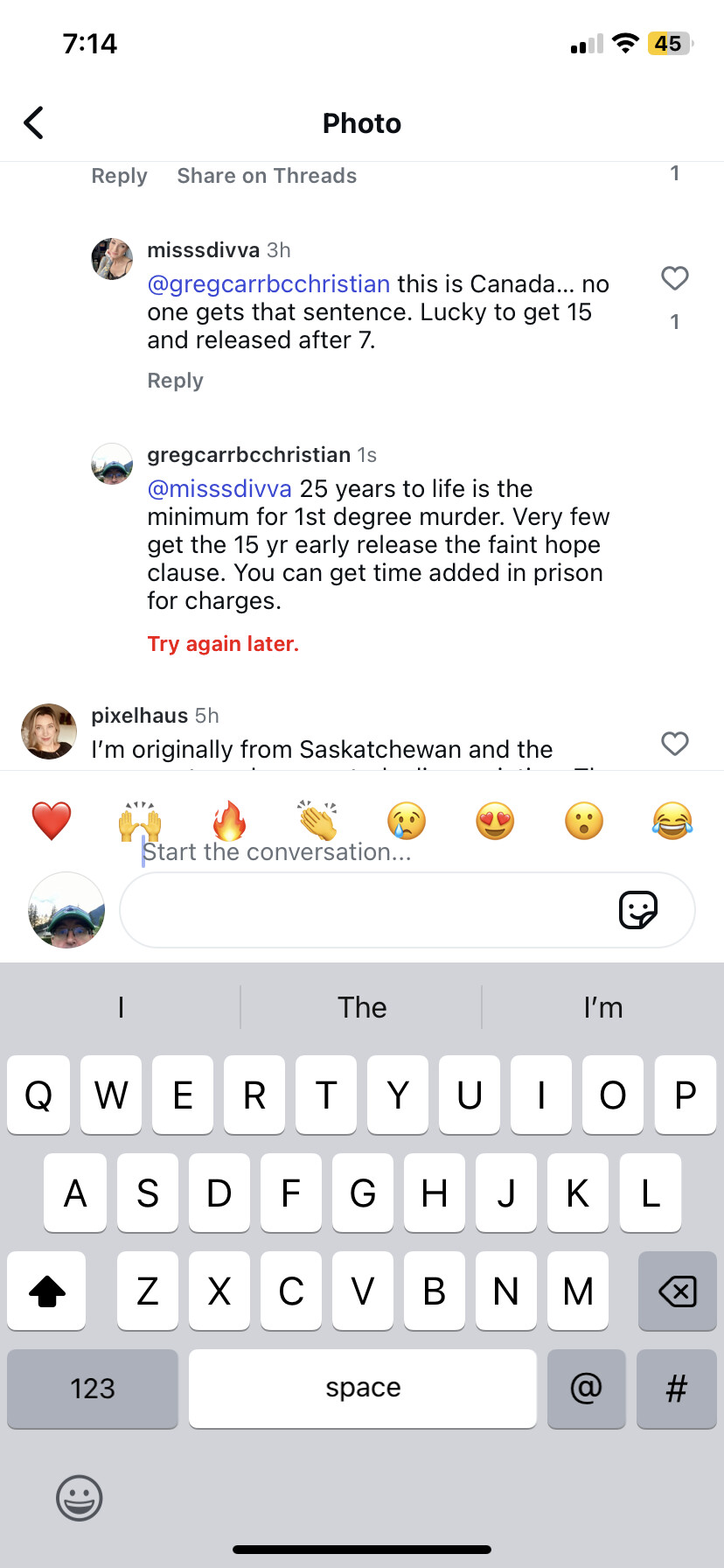Insert the surprised face emoji reaction
This screenshot has width=724, height=1568.
tap(584, 822)
